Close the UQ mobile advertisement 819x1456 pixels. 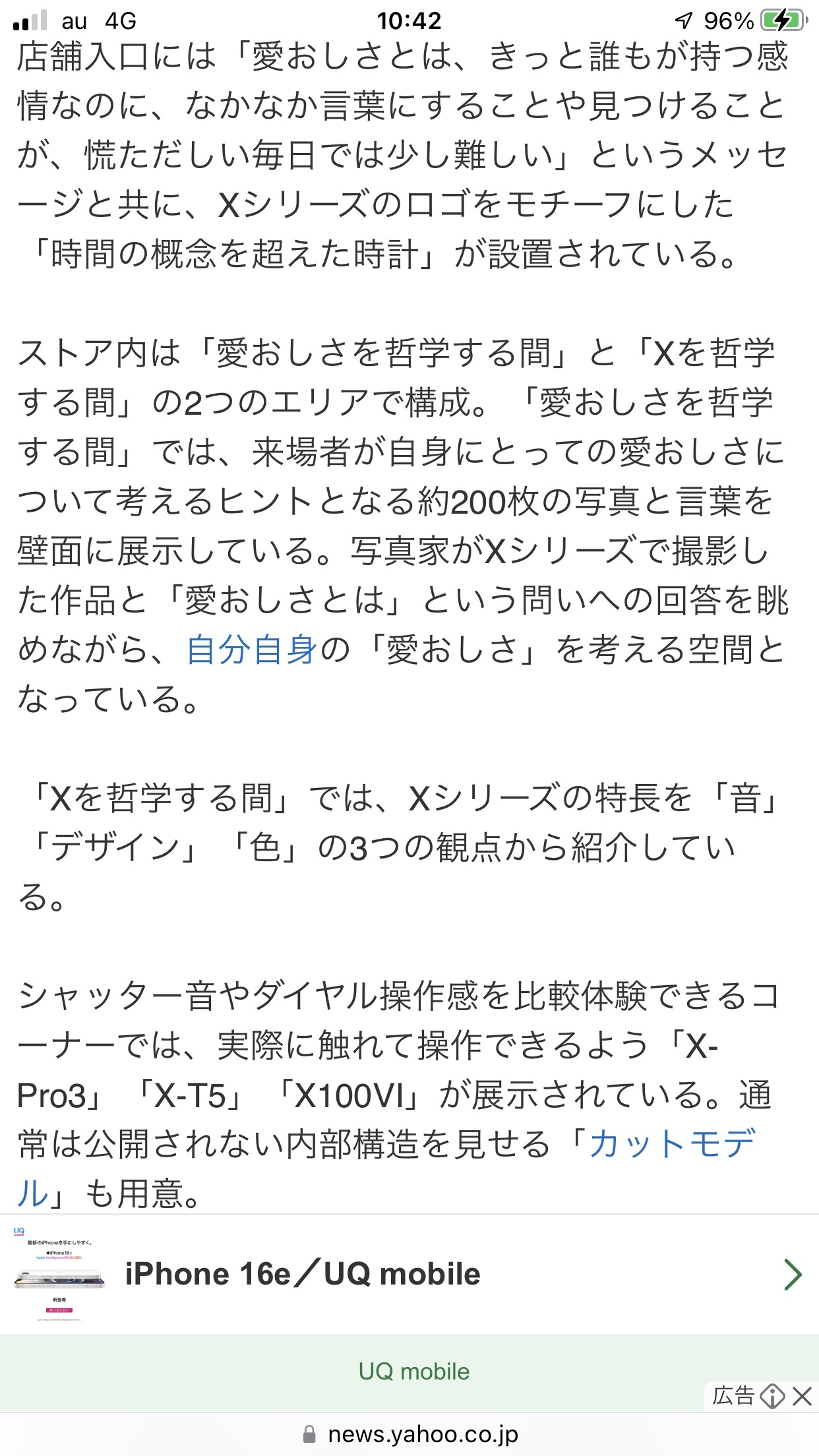(802, 1395)
